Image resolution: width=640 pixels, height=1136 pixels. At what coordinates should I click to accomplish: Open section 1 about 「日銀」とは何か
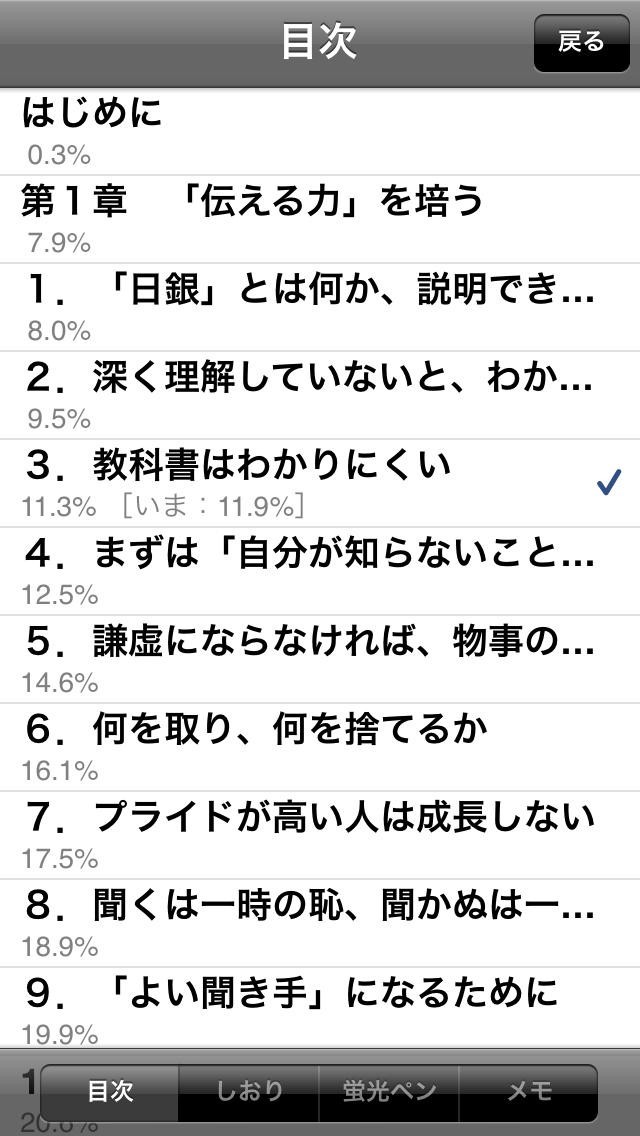point(320,307)
